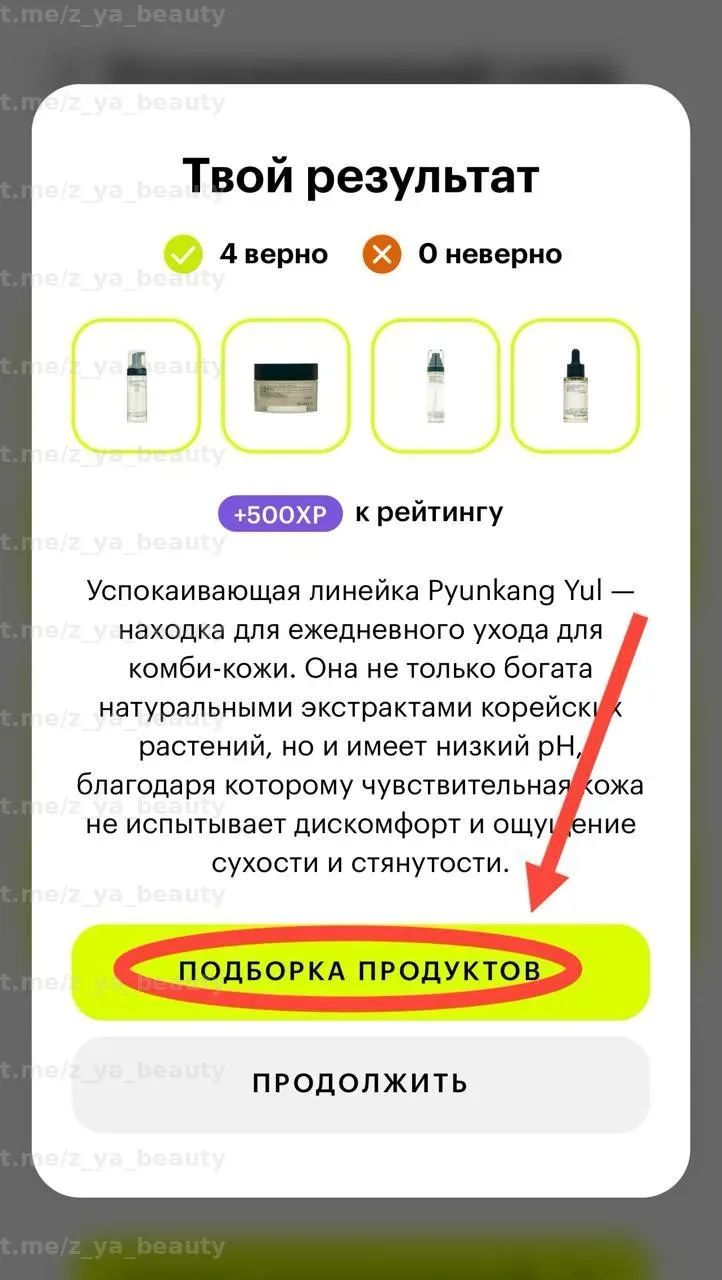722x1280 pixels.
Task: Open the cream jar product tile
Action: point(285,386)
